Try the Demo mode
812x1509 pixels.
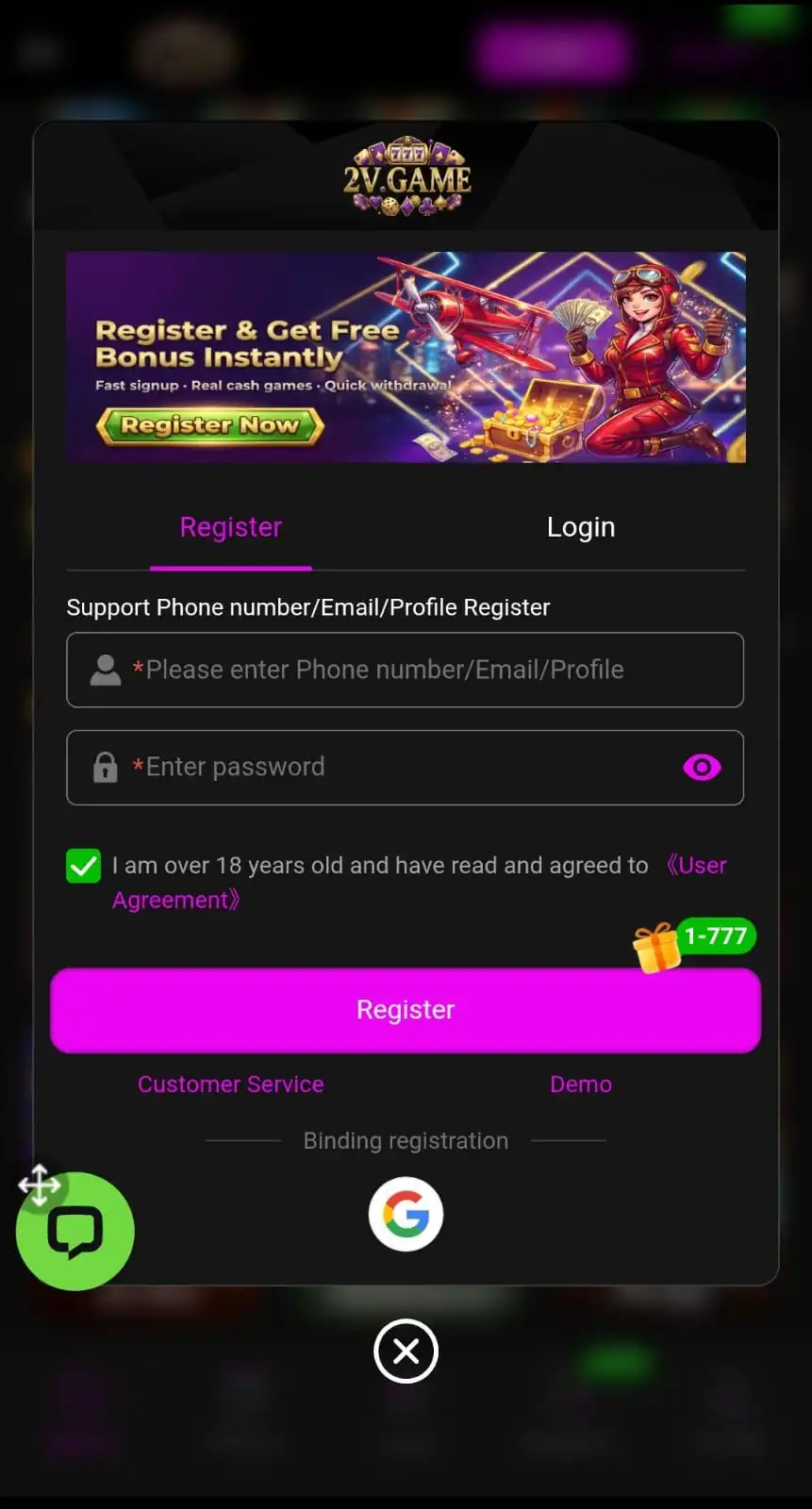point(581,1085)
